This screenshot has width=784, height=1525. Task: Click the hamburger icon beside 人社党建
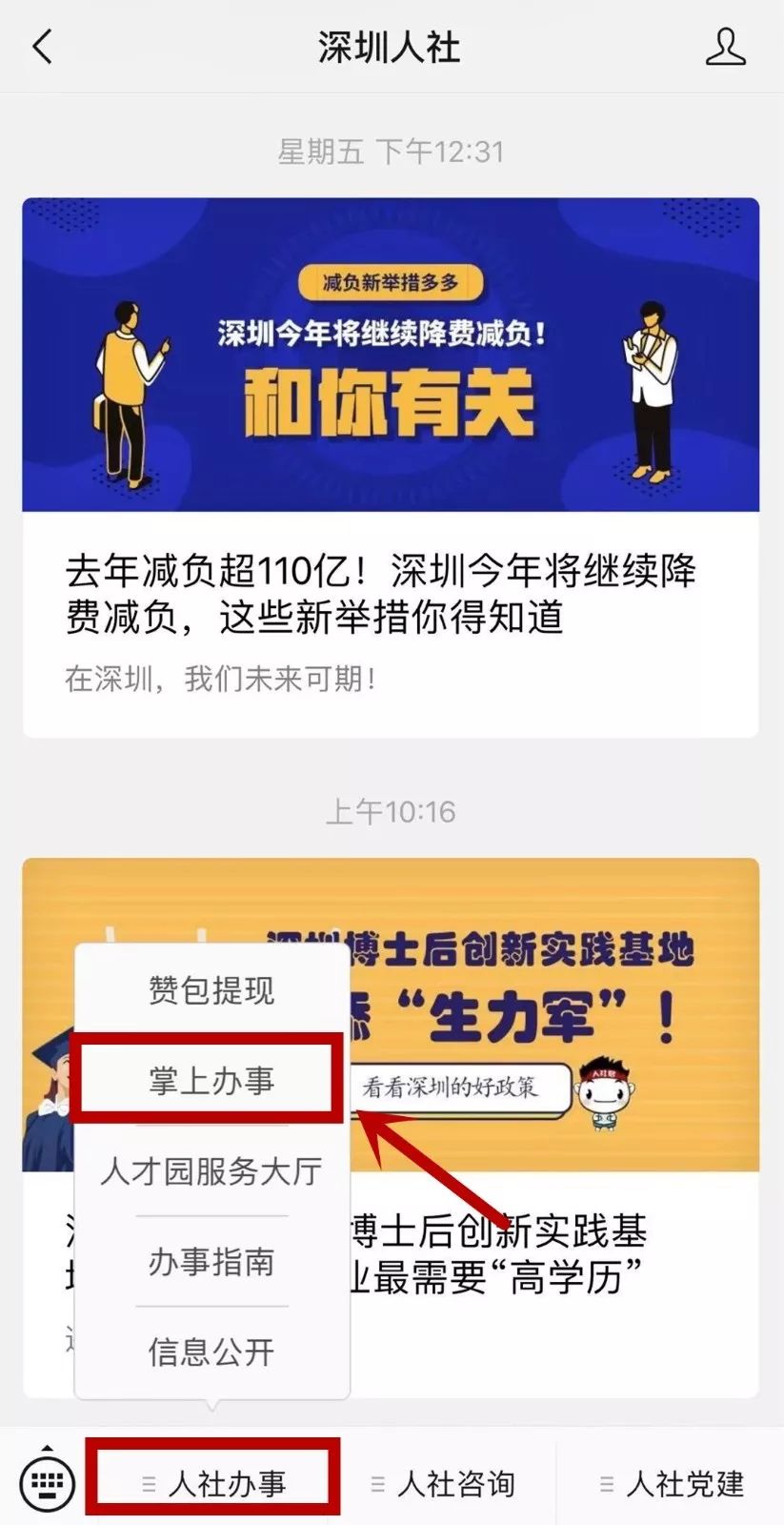[607, 1482]
